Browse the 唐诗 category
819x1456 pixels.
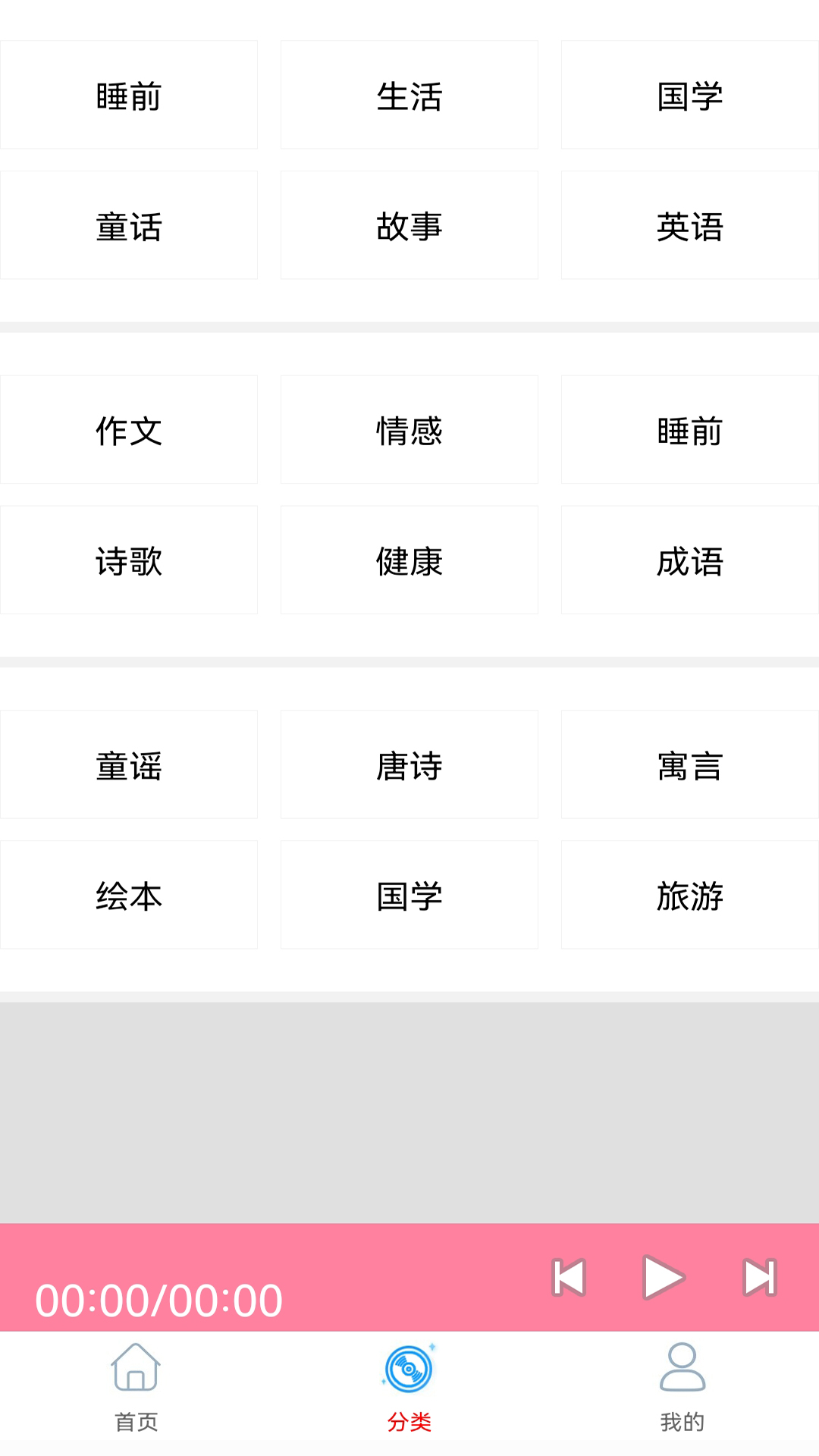click(409, 765)
